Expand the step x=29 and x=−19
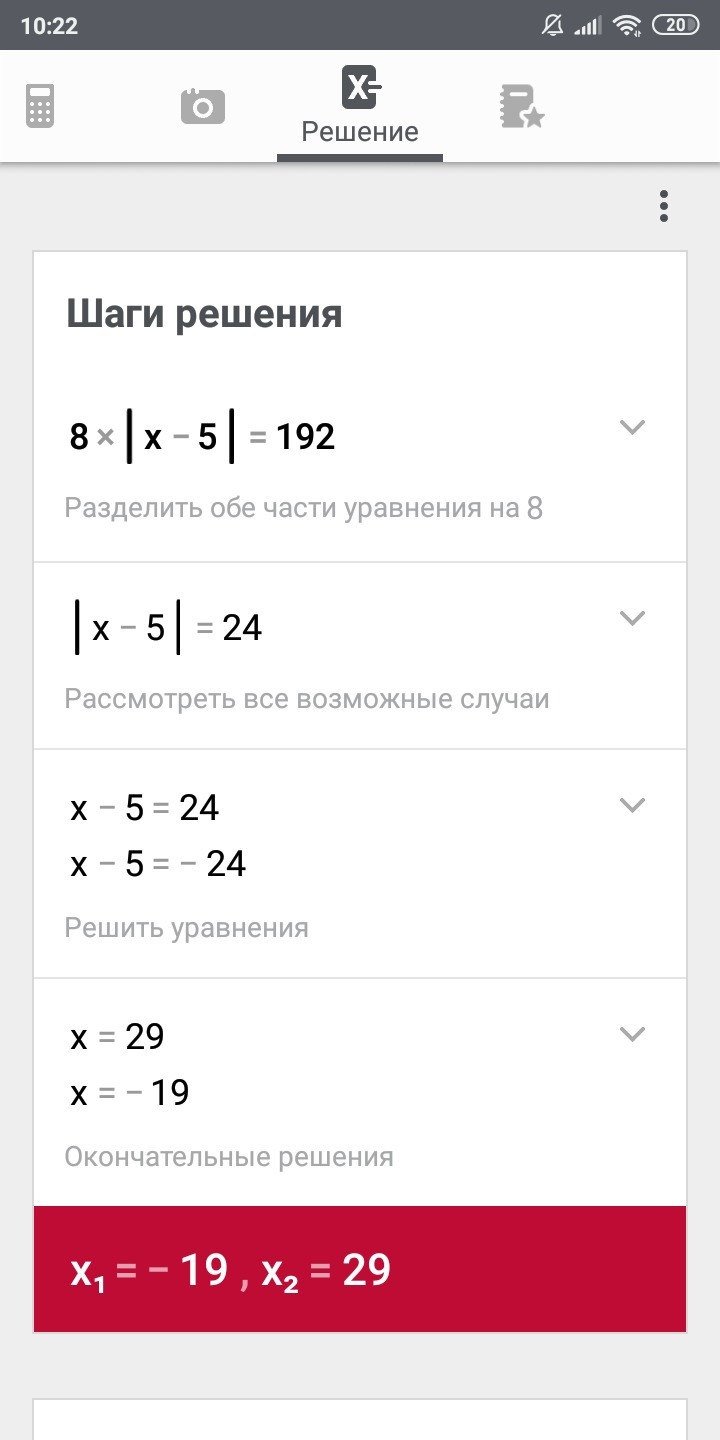 (632, 1034)
